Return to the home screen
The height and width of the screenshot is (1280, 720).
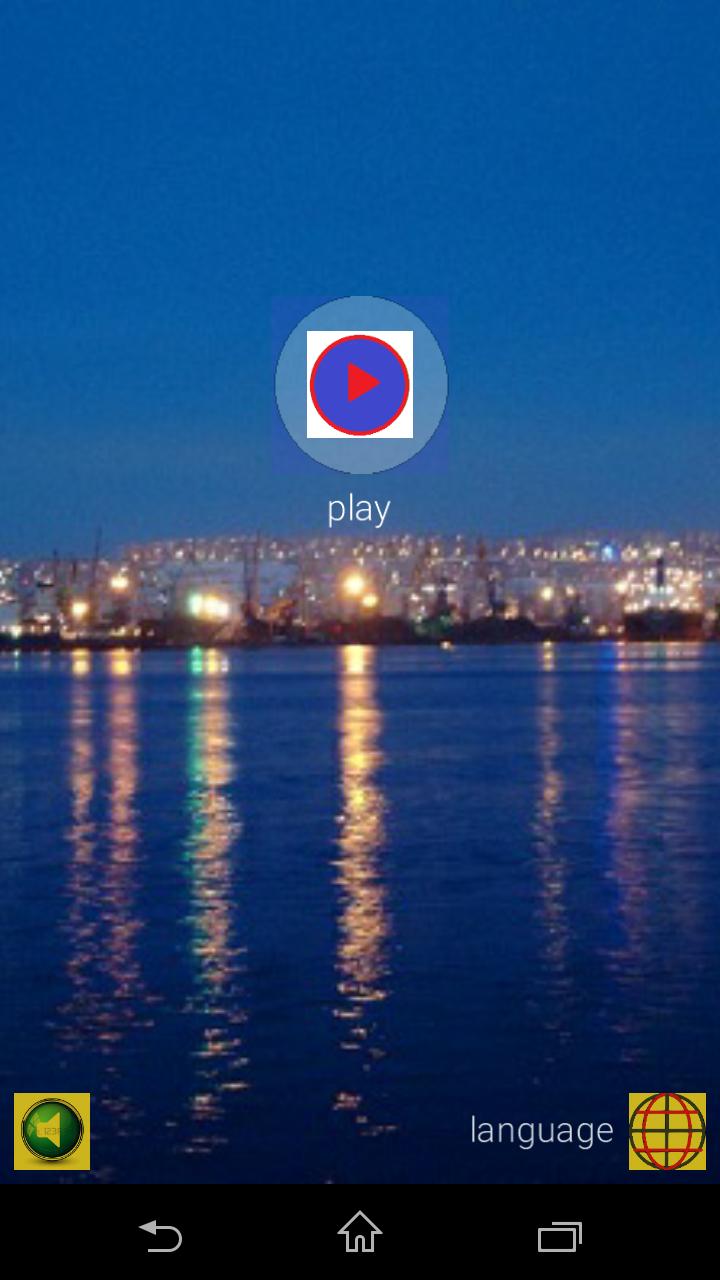pyautogui.click(x=360, y=1233)
